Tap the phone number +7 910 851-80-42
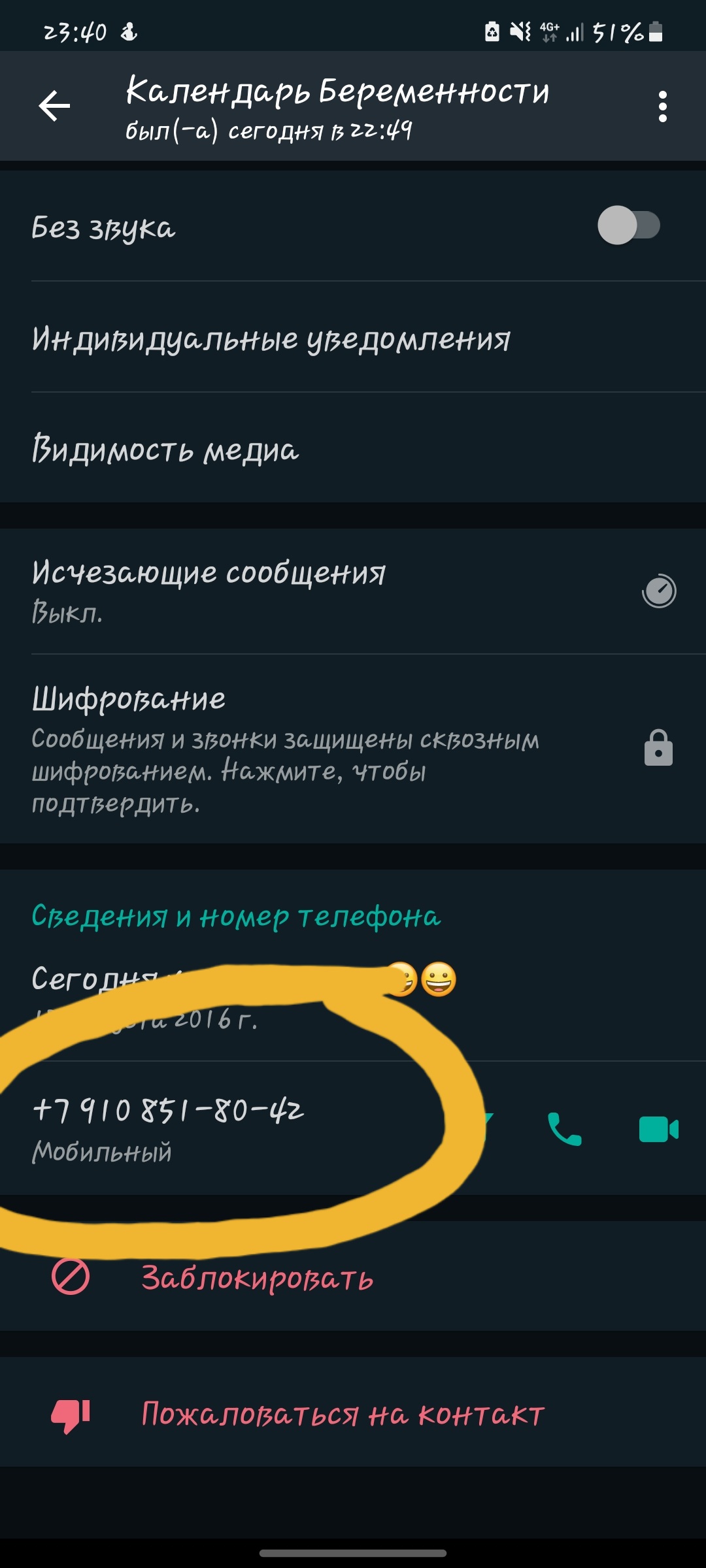Viewport: 706px width, 1568px height. [168, 1110]
